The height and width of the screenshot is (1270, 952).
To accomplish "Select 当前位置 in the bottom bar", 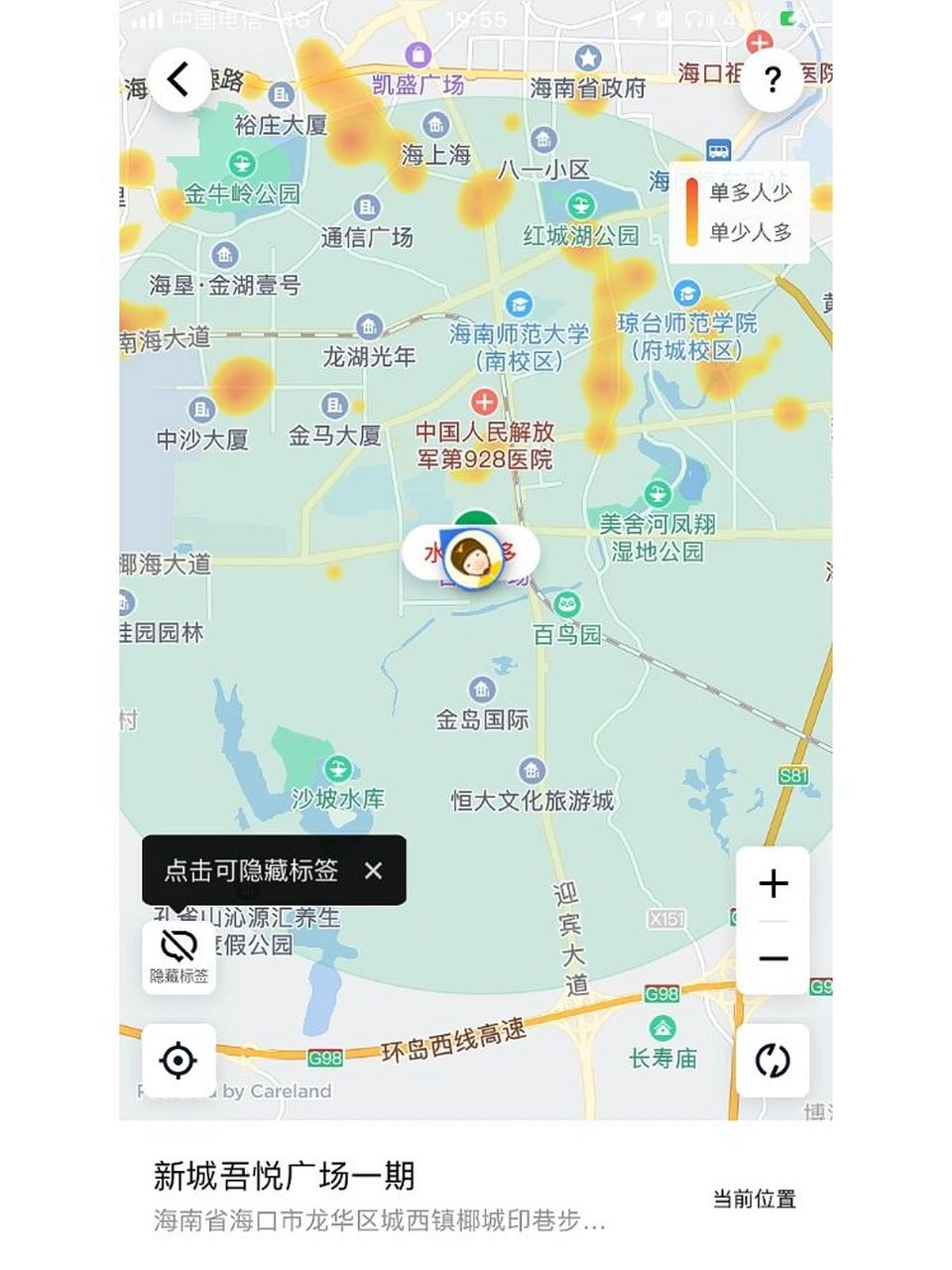I will [x=754, y=1198].
